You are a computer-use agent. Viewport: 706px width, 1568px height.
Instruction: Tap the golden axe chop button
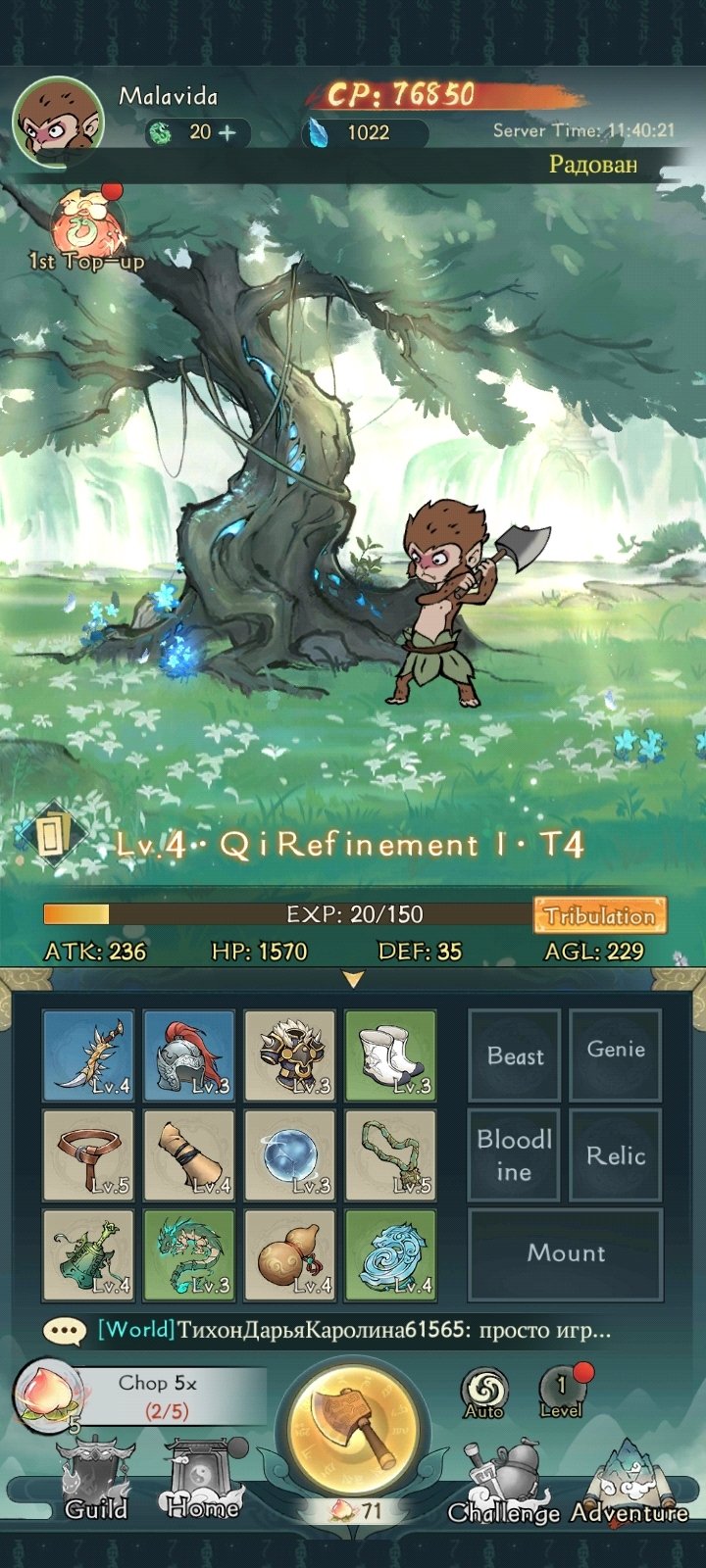353,1433
